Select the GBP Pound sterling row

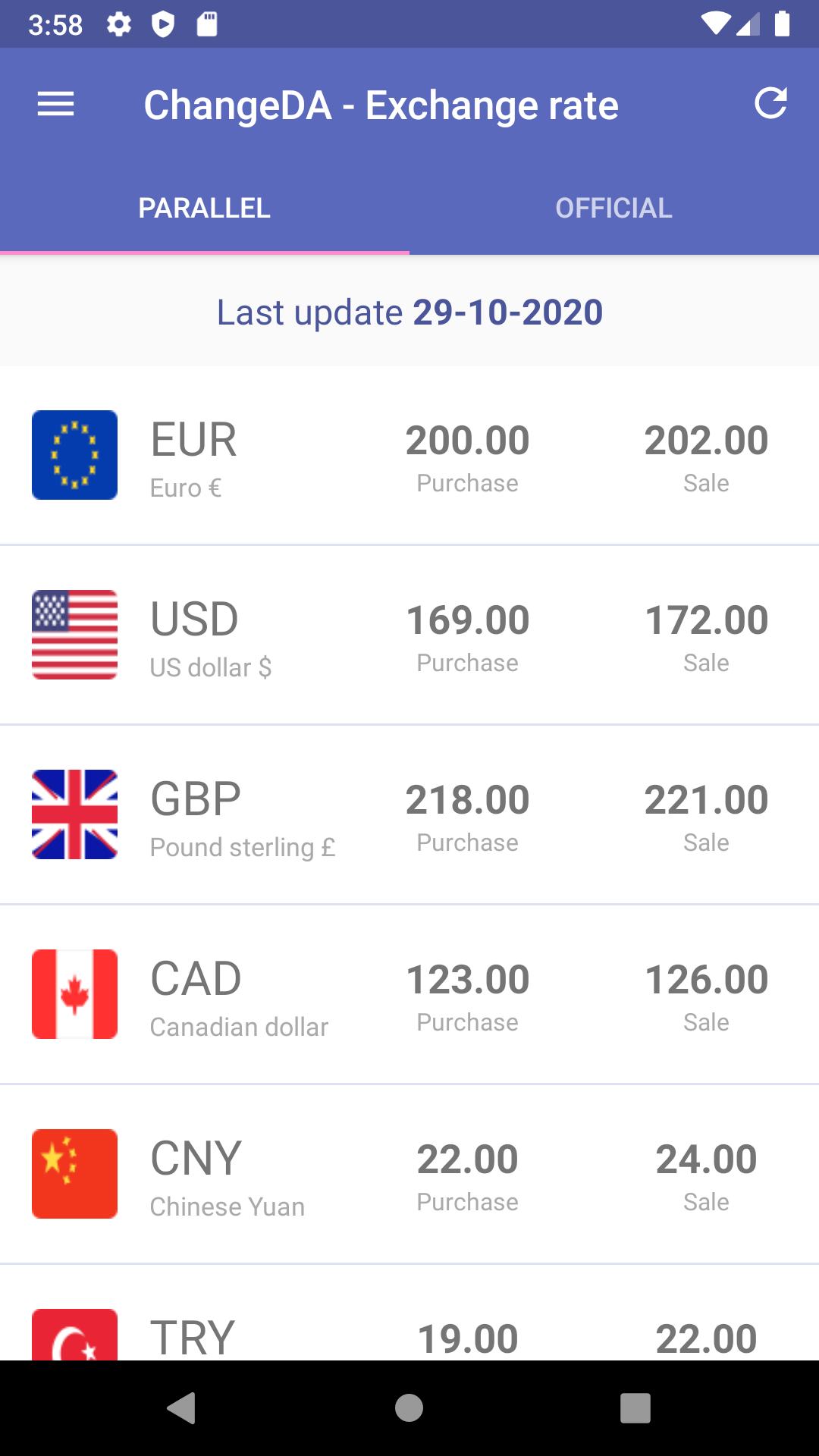(x=409, y=814)
